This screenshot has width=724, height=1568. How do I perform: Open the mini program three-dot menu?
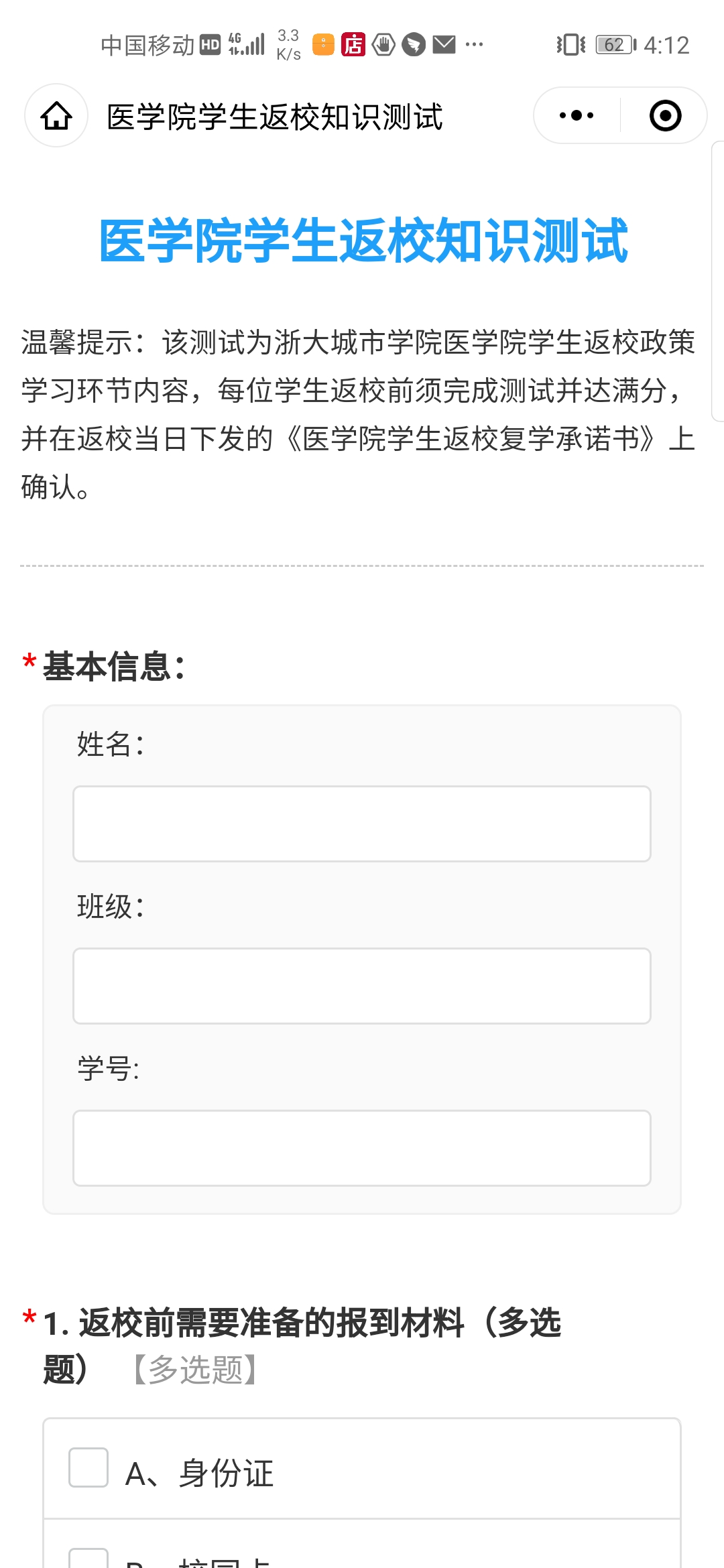577,115
